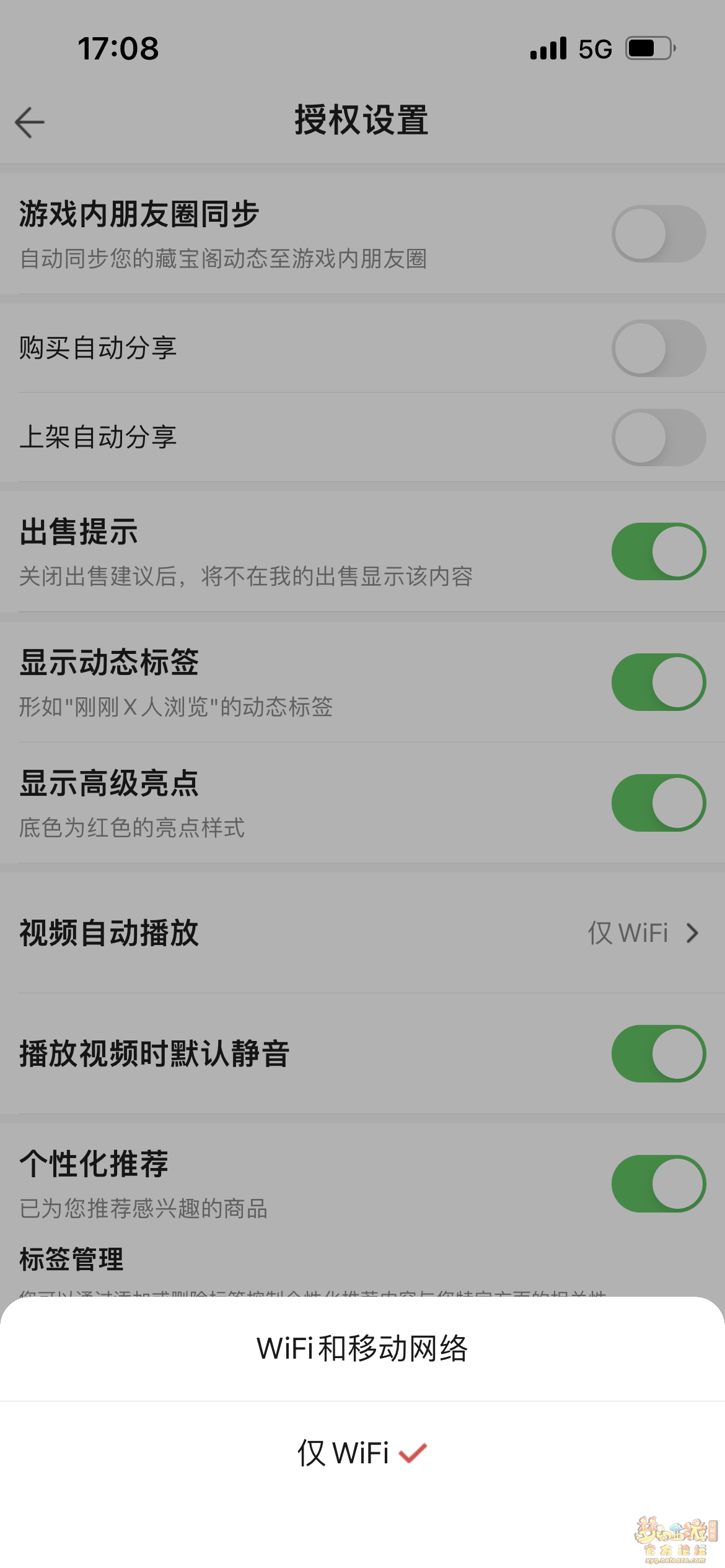
Task: Switch off 显示高级亮点
Action: pyautogui.click(x=659, y=803)
